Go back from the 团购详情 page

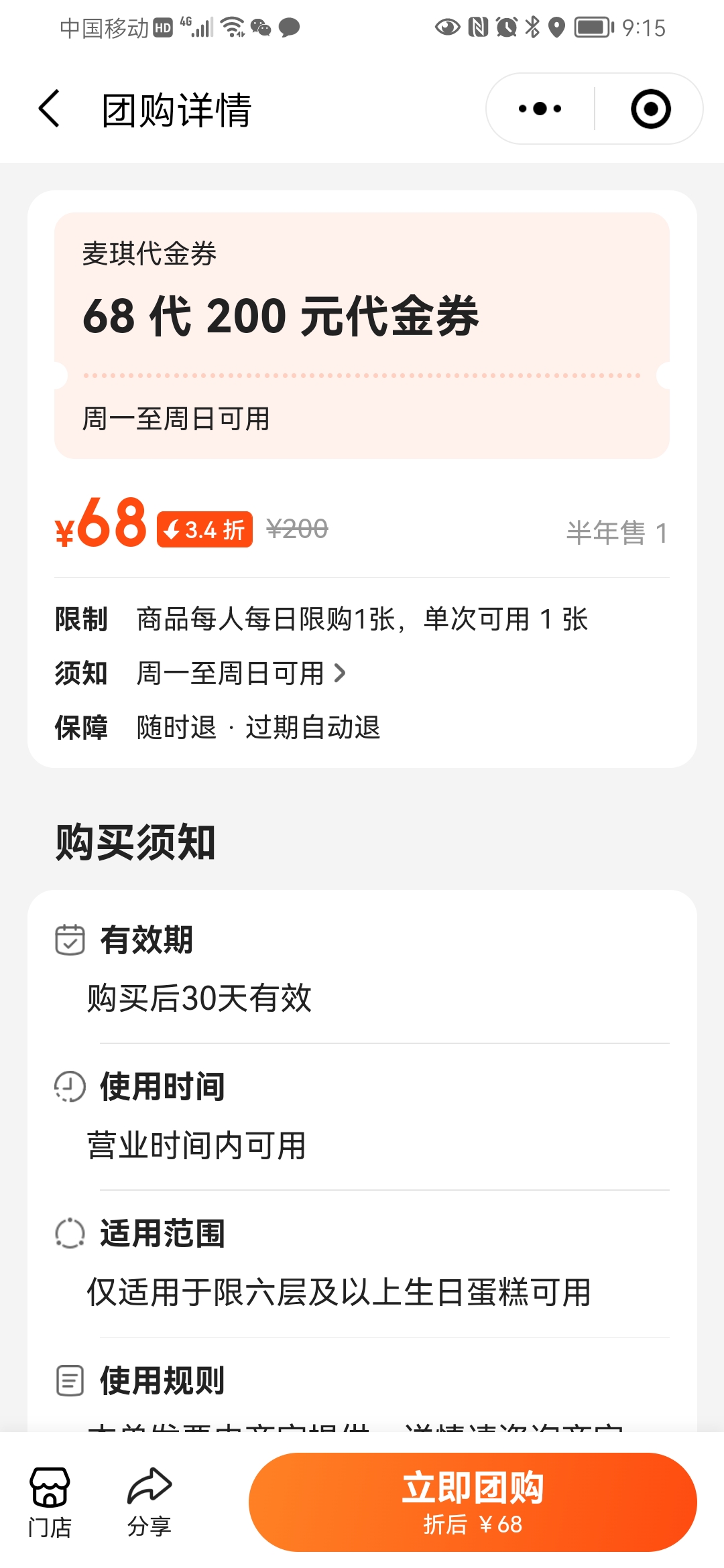click(x=49, y=109)
